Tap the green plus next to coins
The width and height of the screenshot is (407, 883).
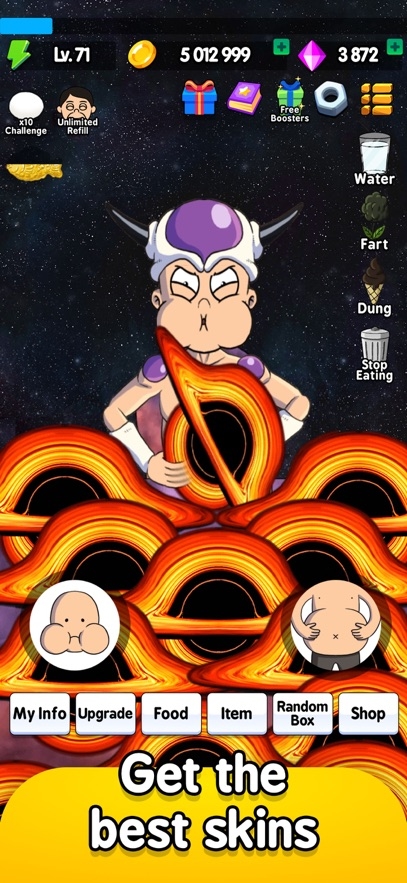click(281, 47)
